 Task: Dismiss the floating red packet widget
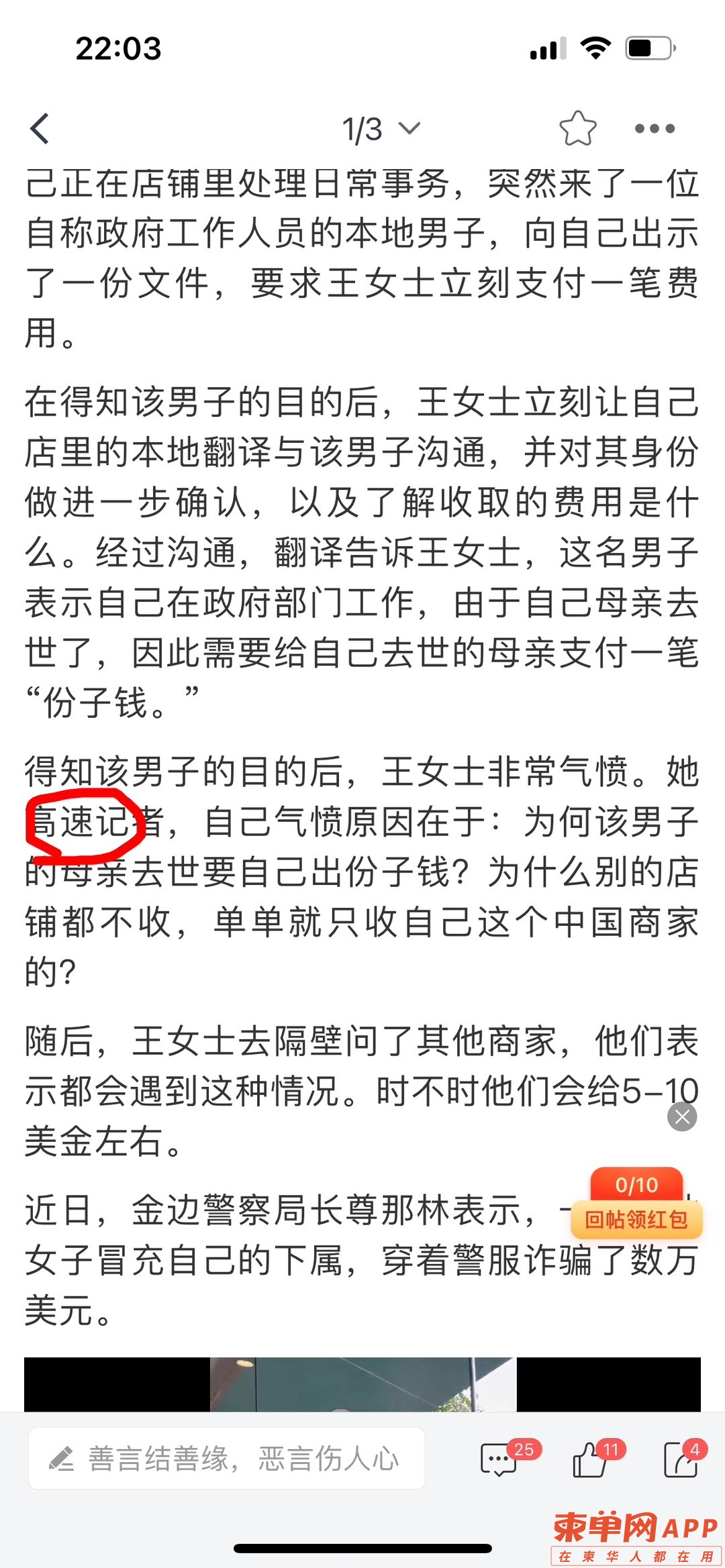pyautogui.click(x=682, y=1116)
